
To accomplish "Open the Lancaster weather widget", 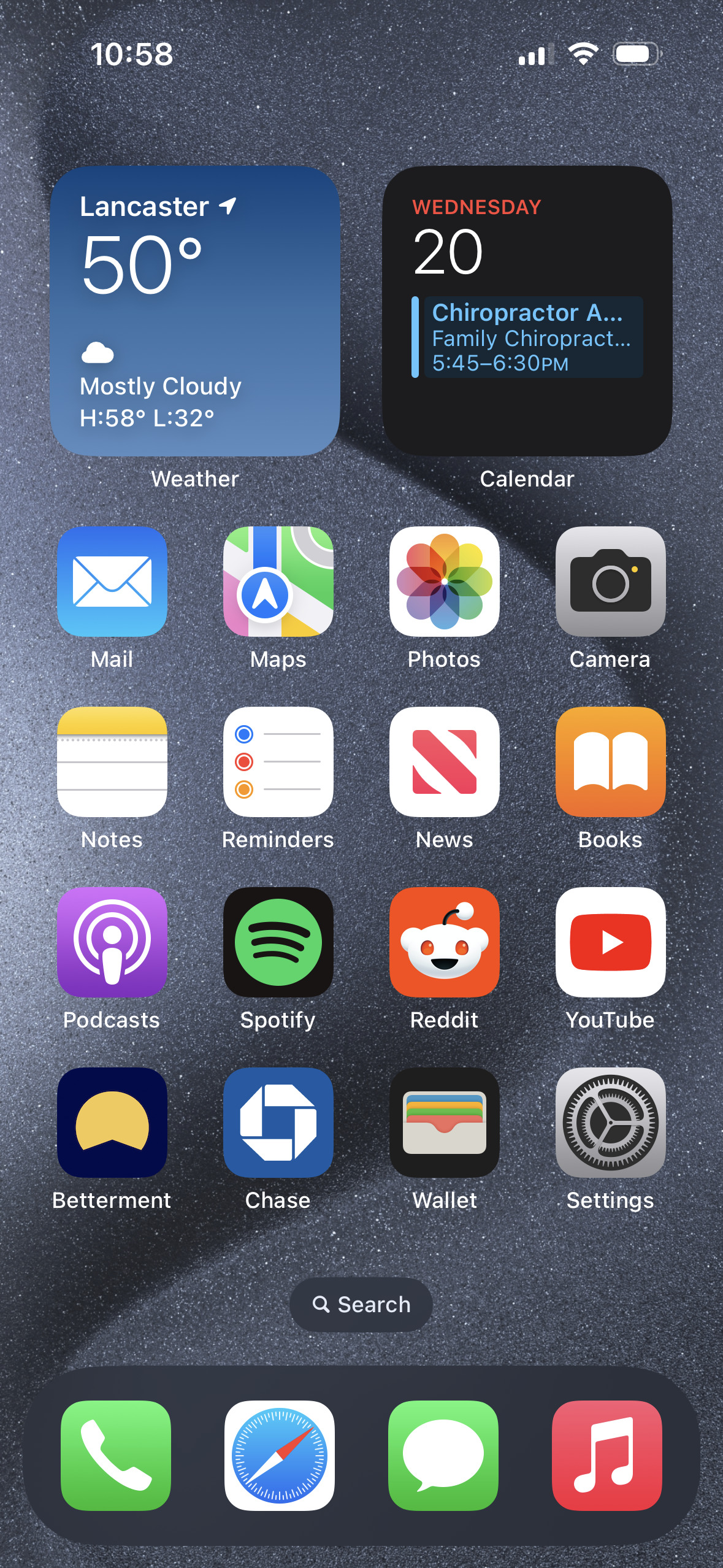I will [195, 310].
